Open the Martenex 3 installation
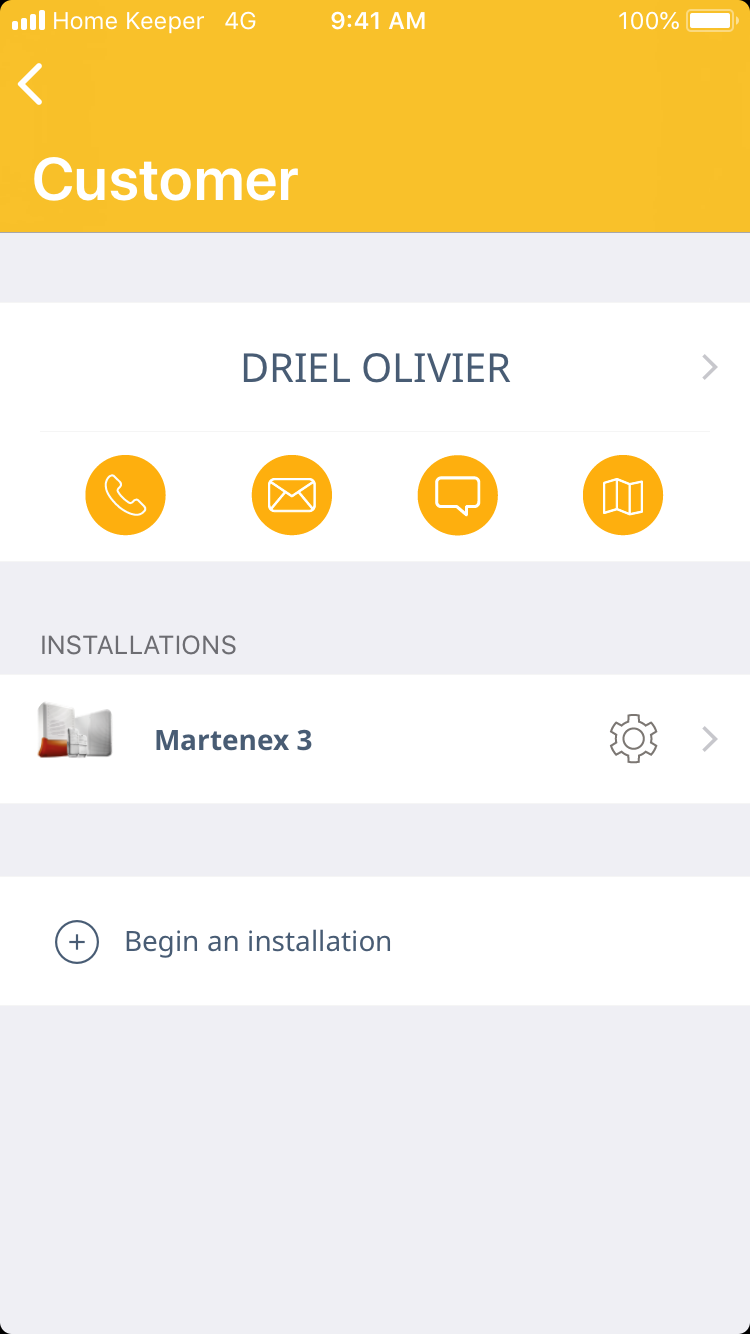The height and width of the screenshot is (1334, 750). tap(233, 740)
